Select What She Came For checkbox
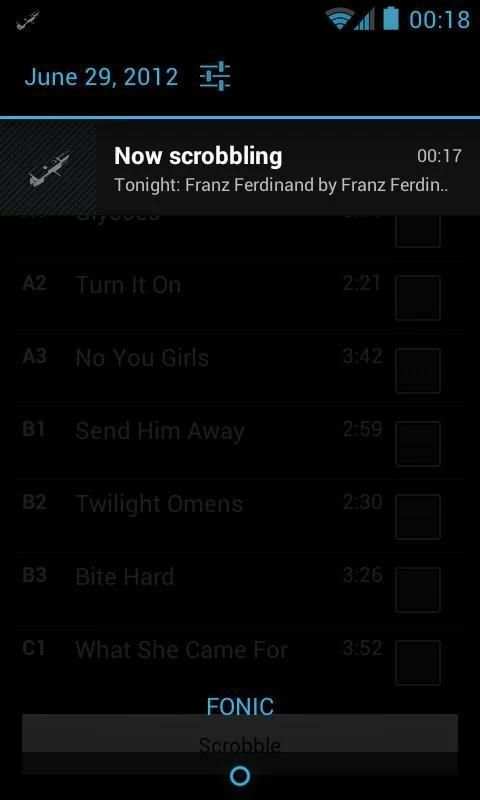This screenshot has width=480, height=800. point(418,663)
